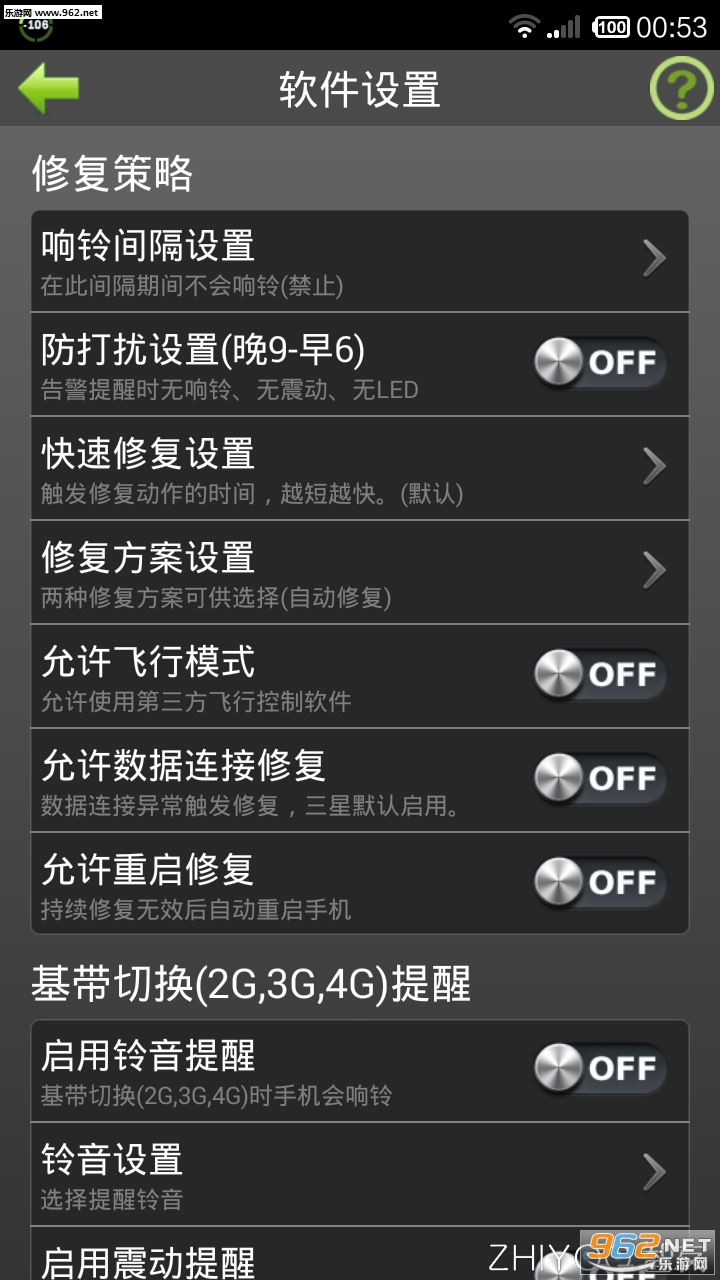Enable 启用铃音提醒 switch
The image size is (720, 1280).
pos(599,1069)
